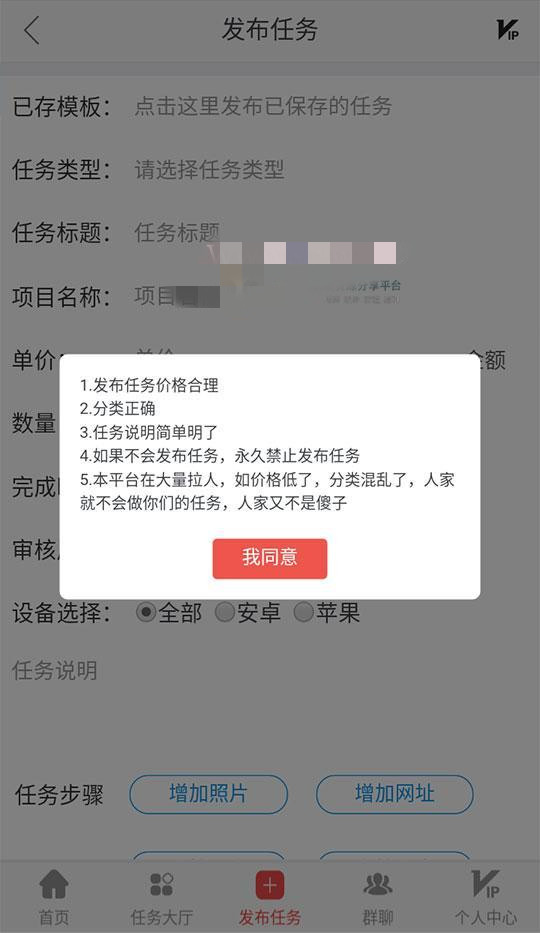Go to the 个人中心 tab

(x=486, y=897)
